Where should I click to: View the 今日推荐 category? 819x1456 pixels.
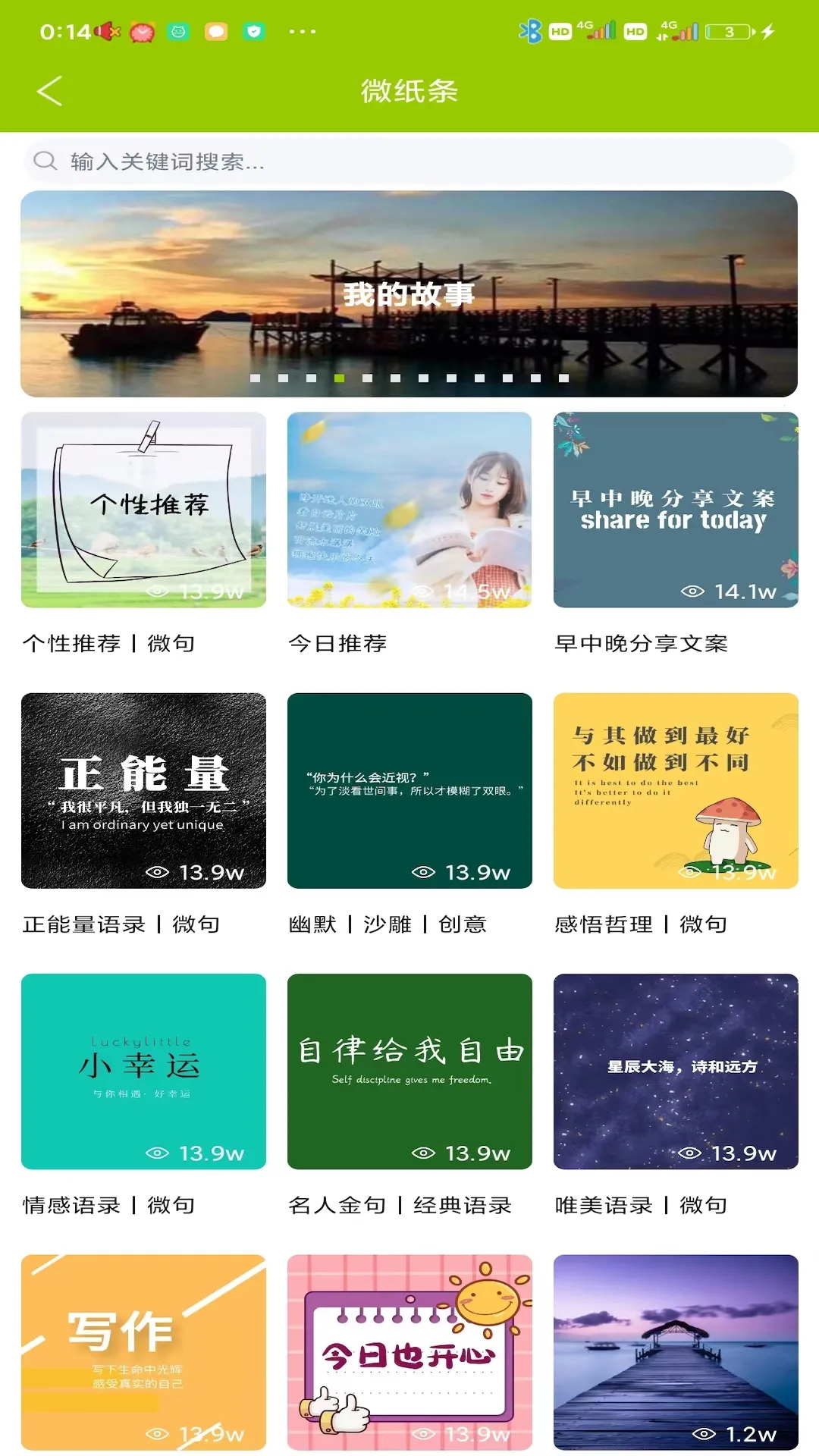point(409,510)
